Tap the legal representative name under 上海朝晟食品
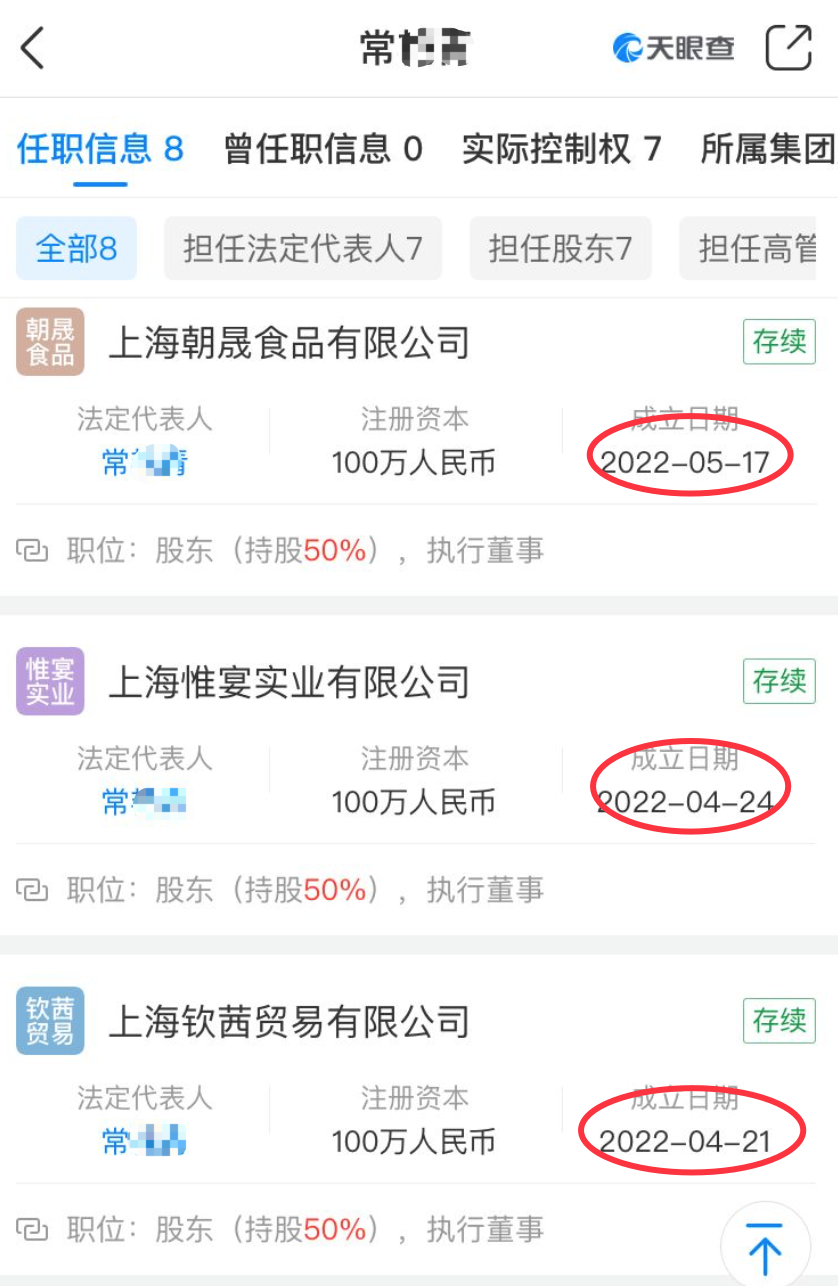 (x=145, y=463)
